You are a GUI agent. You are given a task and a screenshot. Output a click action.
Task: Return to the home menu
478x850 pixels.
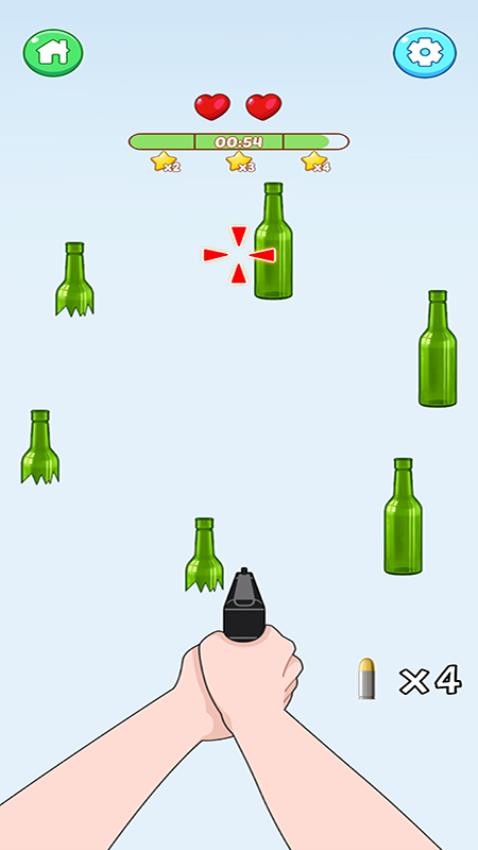[53, 53]
